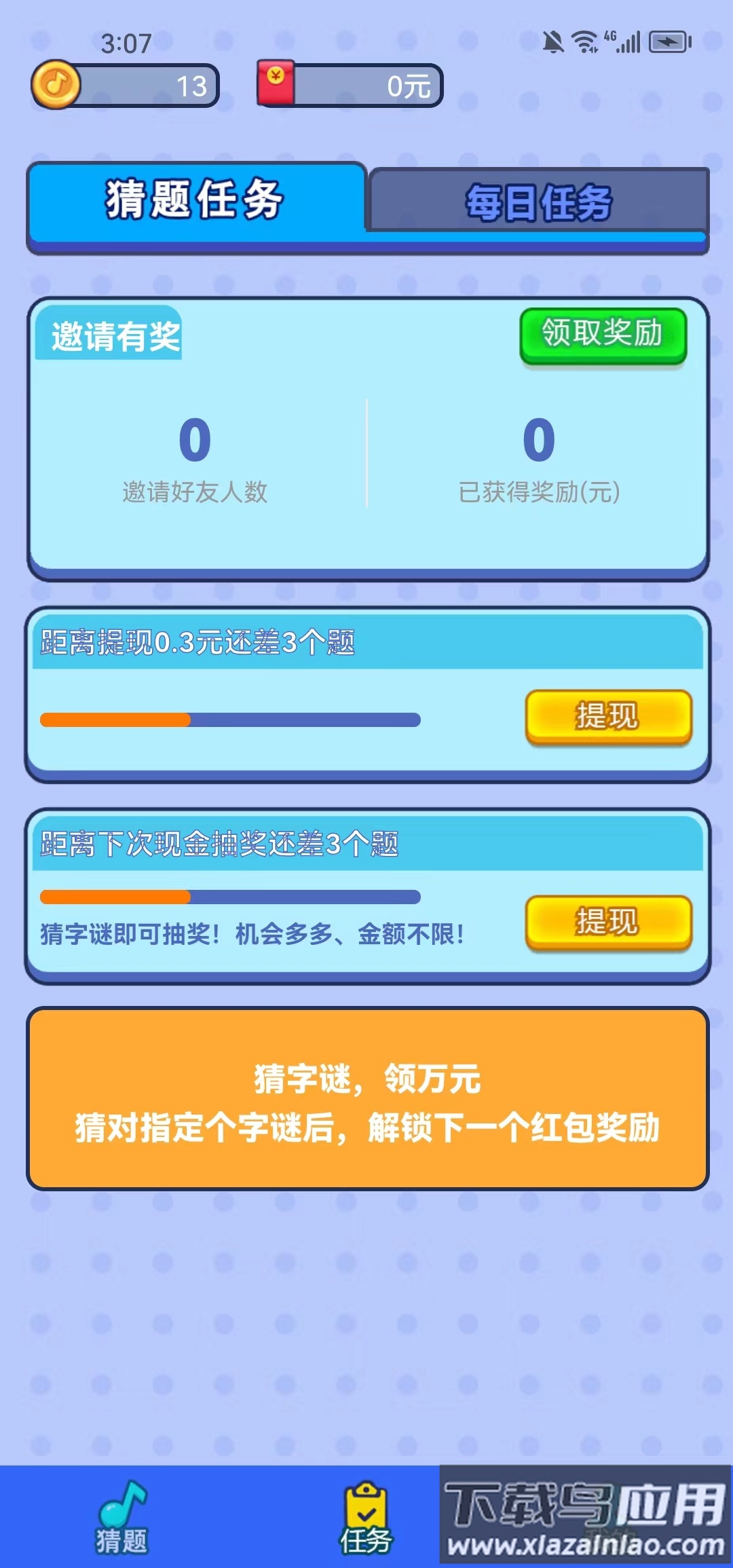
Task: Tap 提现 next to the 0.3元 progress
Action: tap(609, 716)
